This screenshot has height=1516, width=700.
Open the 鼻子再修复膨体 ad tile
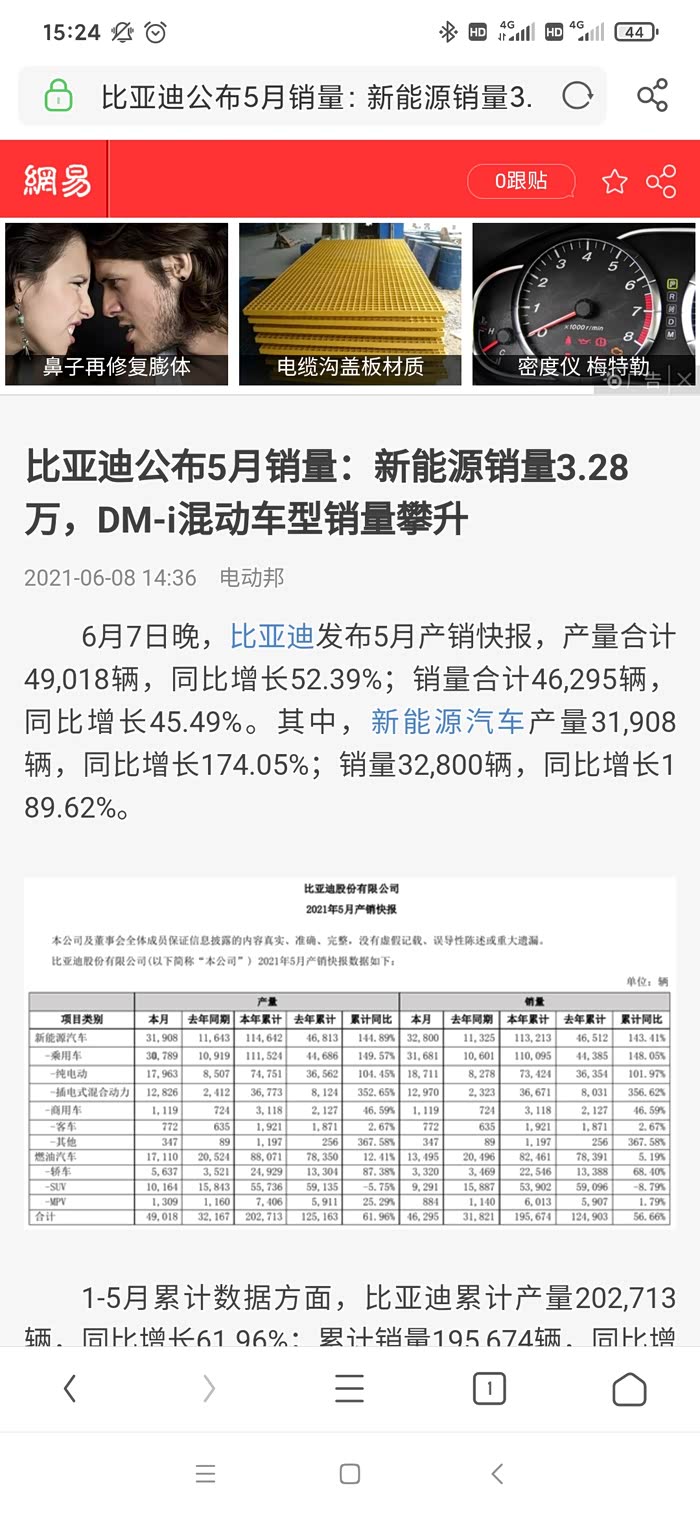117,304
